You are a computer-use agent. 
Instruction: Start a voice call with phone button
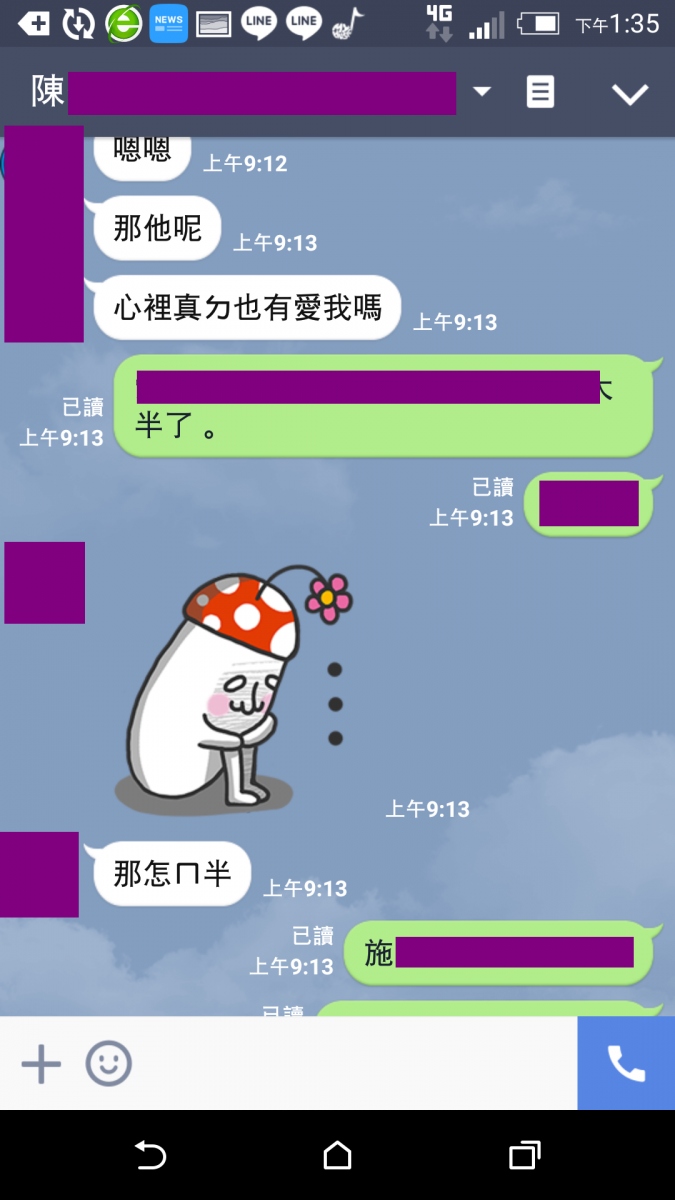pyautogui.click(x=626, y=1064)
